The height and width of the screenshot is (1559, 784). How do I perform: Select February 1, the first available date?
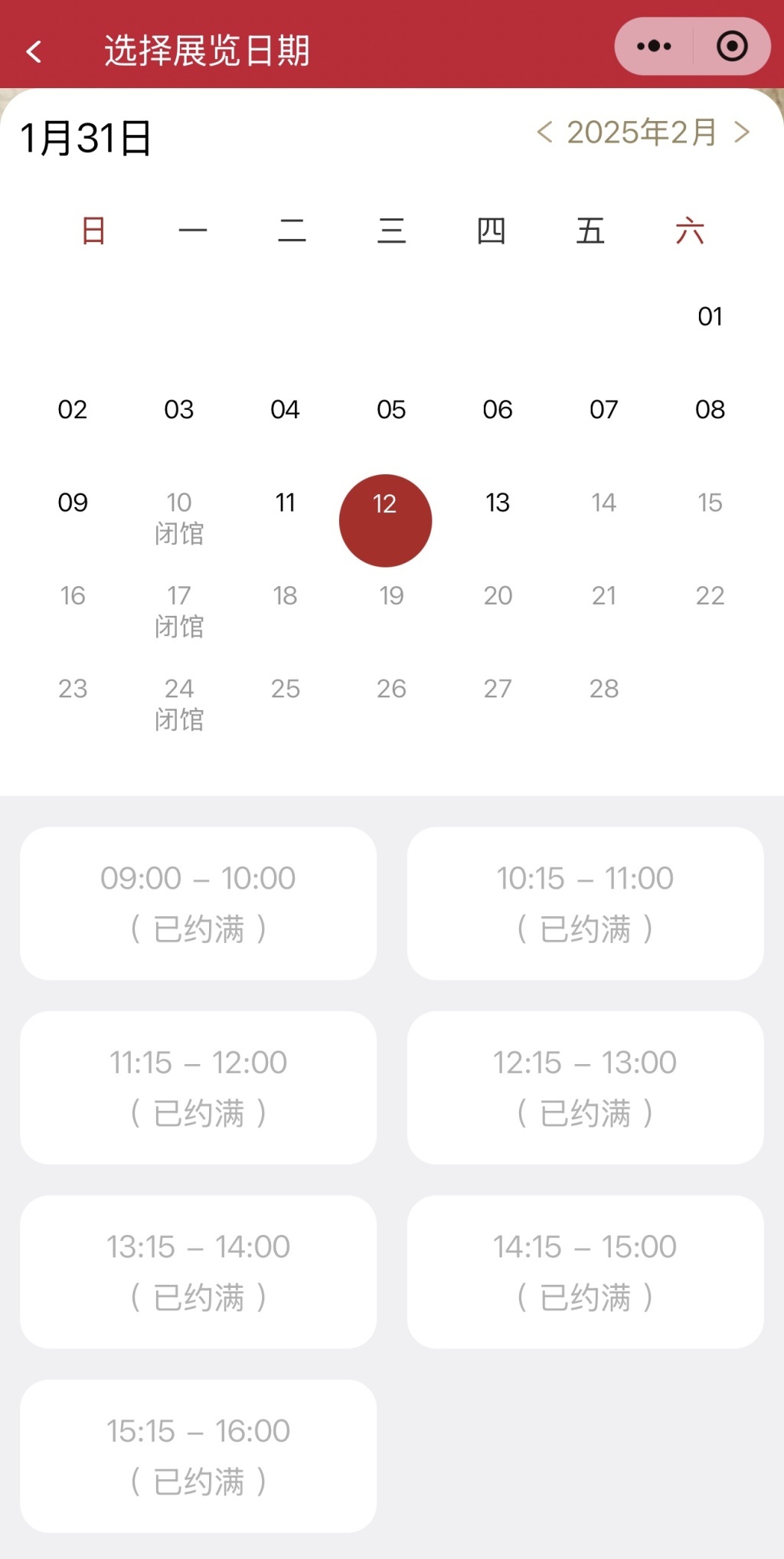click(x=710, y=316)
